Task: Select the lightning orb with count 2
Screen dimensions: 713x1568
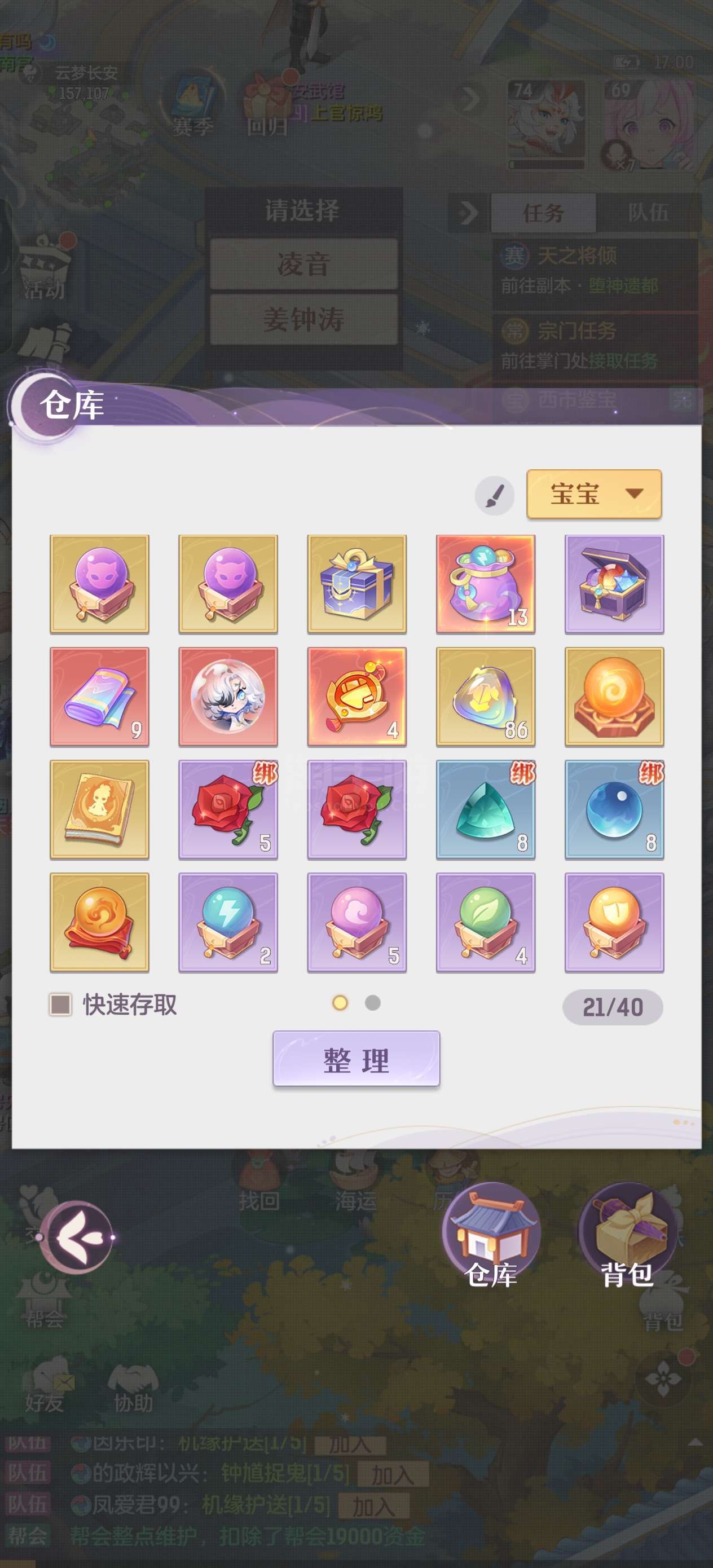Action: [228, 922]
